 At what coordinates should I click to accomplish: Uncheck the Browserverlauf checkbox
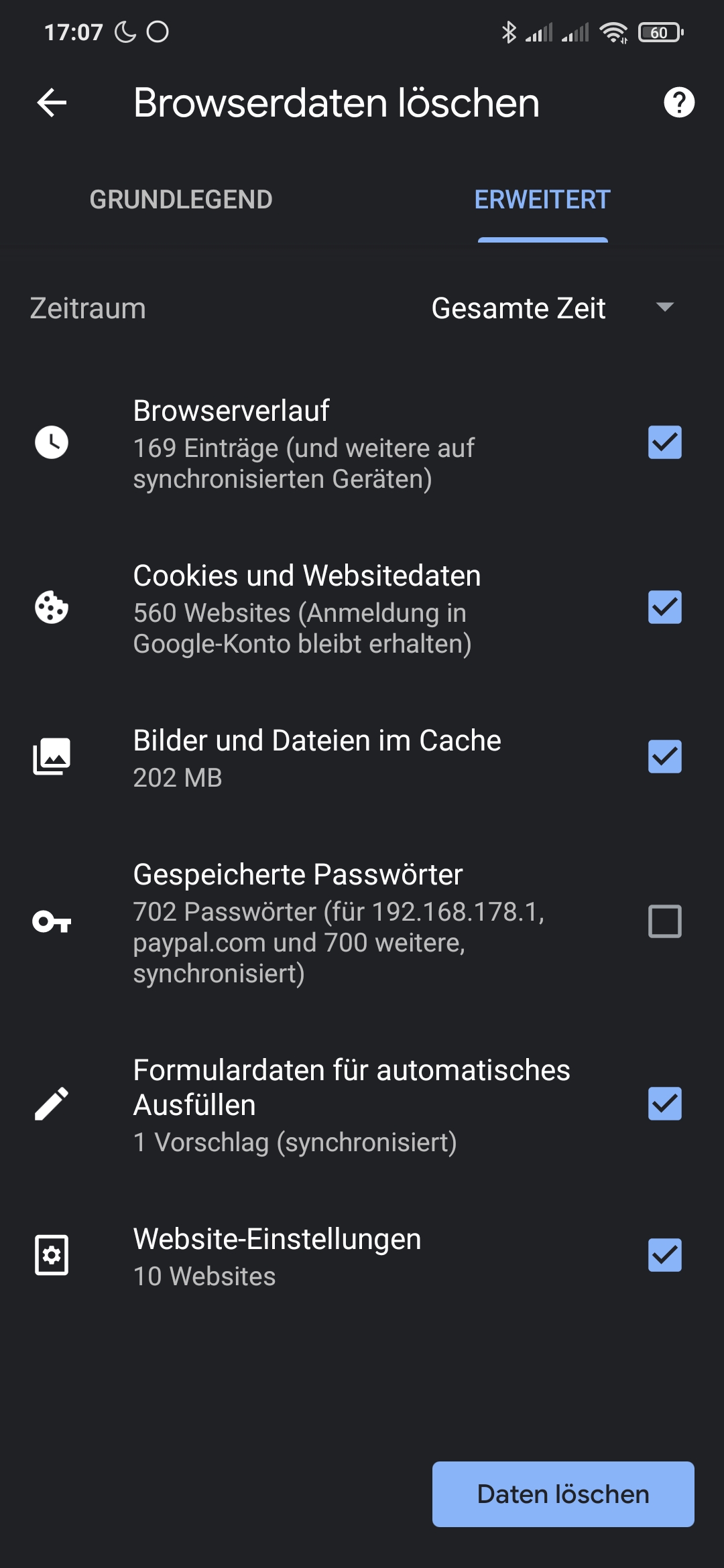coord(664,443)
